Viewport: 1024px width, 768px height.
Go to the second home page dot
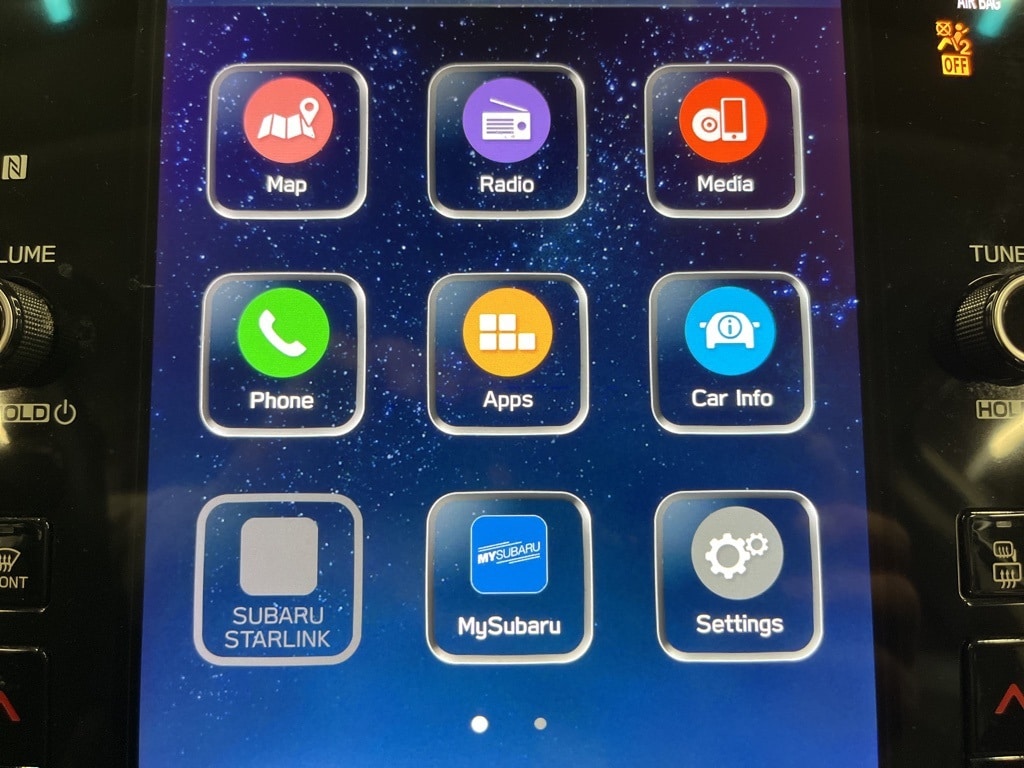click(x=540, y=723)
